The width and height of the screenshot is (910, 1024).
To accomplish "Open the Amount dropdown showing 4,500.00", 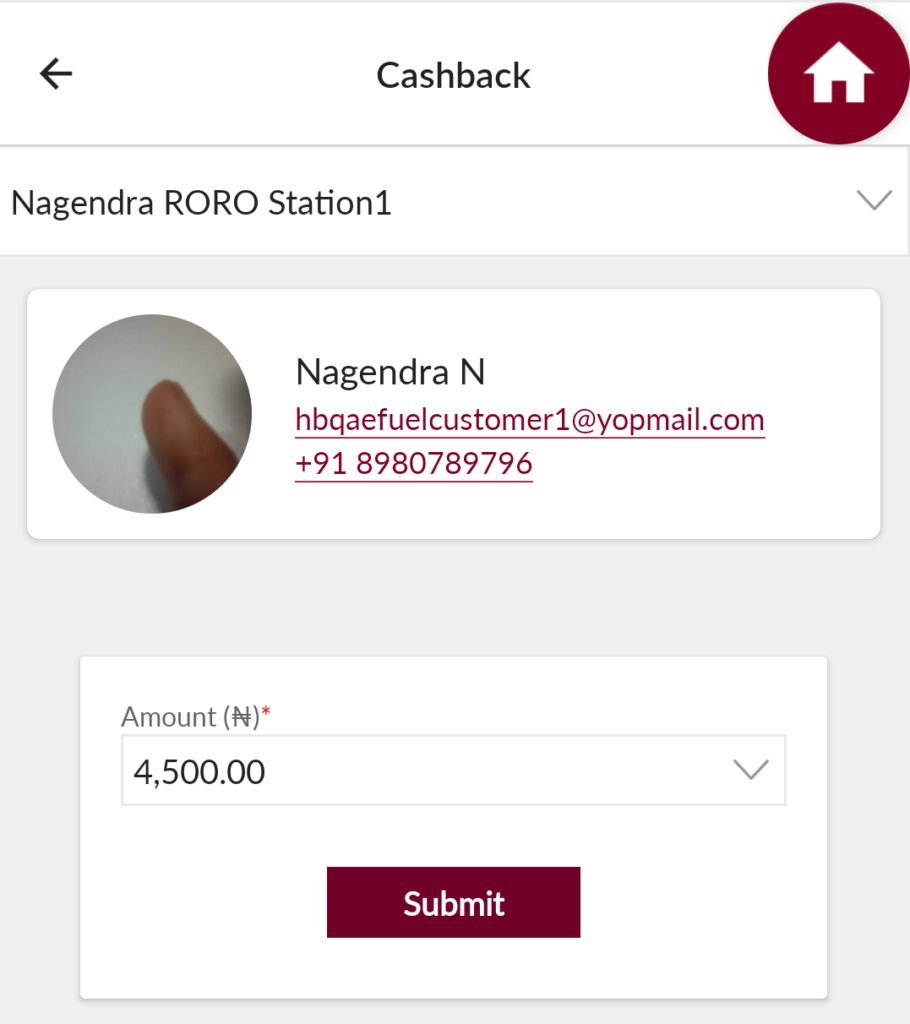I will click(x=453, y=771).
